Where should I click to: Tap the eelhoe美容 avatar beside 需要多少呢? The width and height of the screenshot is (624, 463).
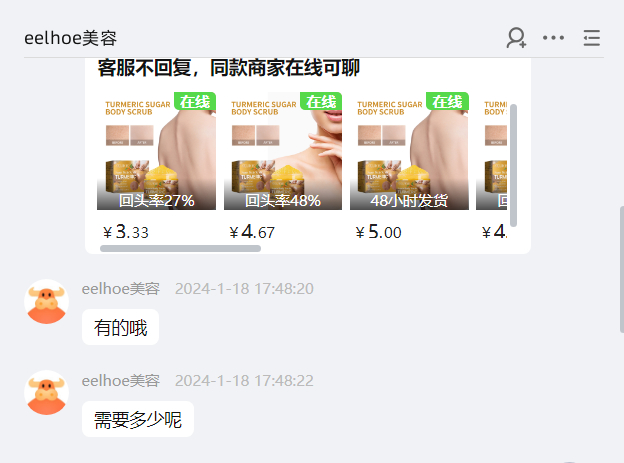tap(46, 393)
